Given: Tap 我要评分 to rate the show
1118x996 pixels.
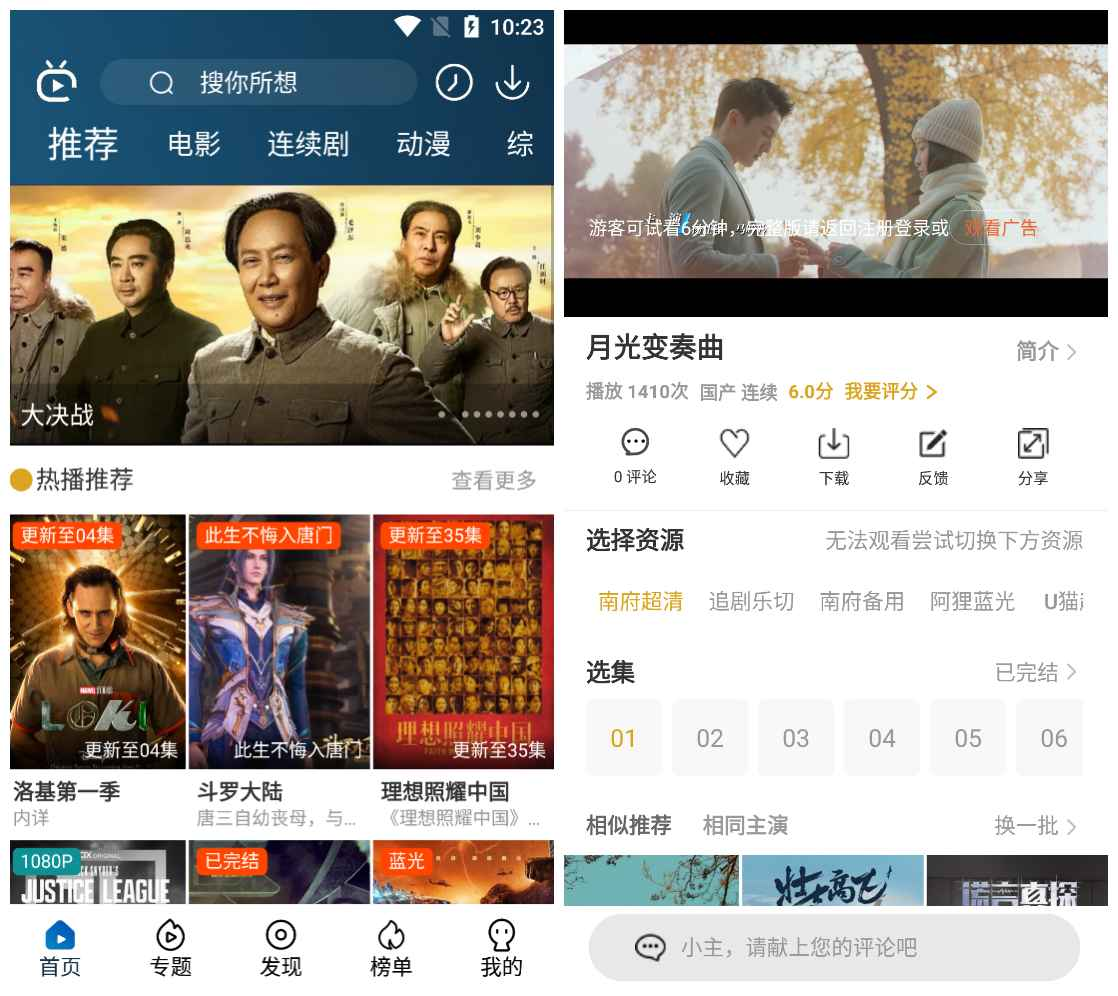Looking at the screenshot, I should coord(890,392).
